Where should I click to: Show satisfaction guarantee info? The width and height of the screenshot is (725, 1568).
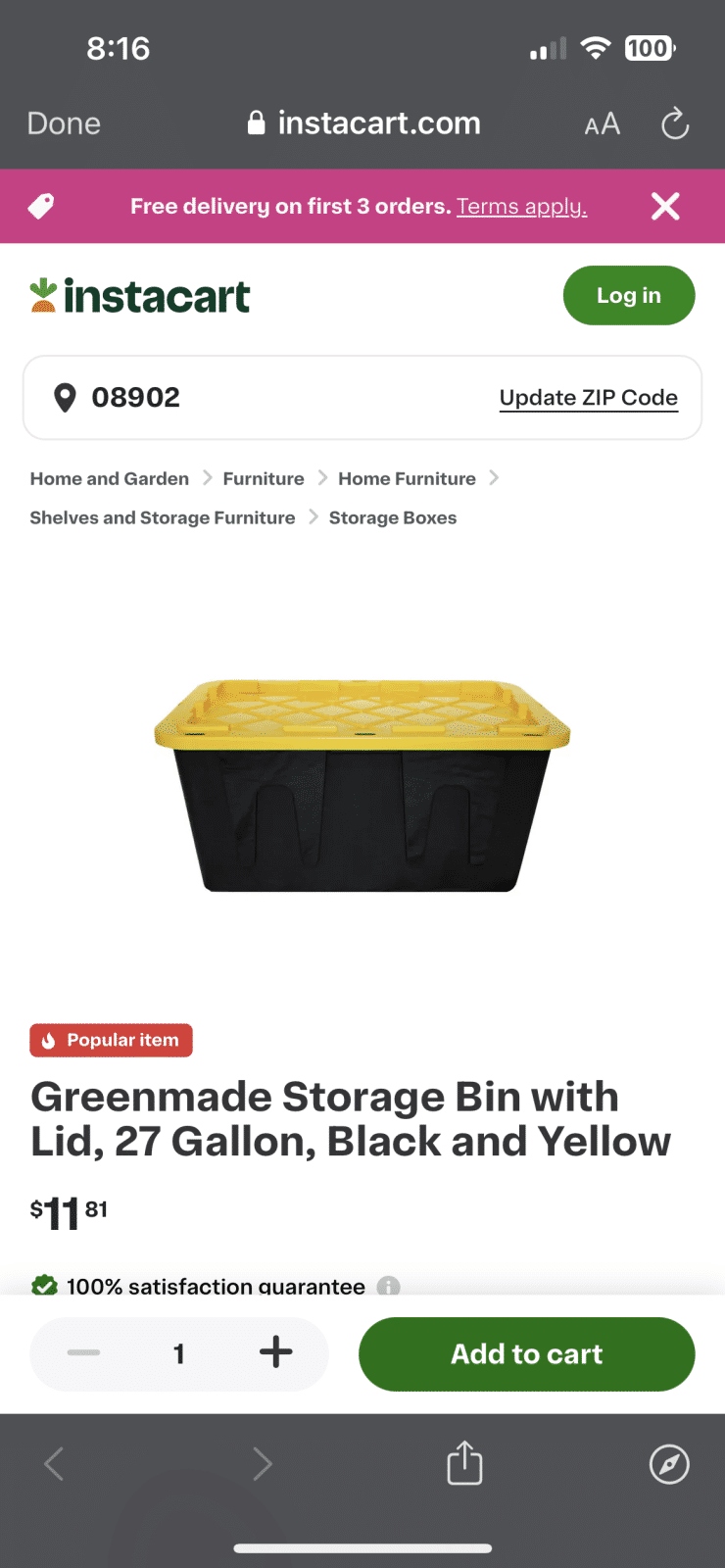tap(389, 1286)
